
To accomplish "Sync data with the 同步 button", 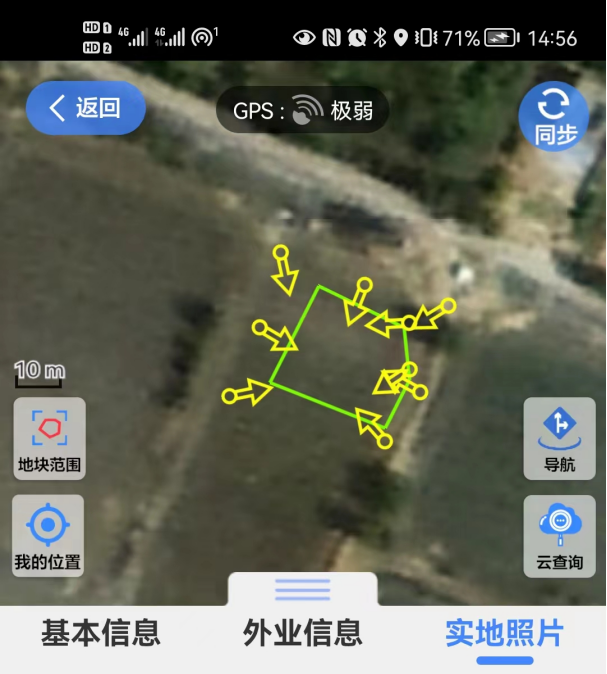I will tap(553, 118).
